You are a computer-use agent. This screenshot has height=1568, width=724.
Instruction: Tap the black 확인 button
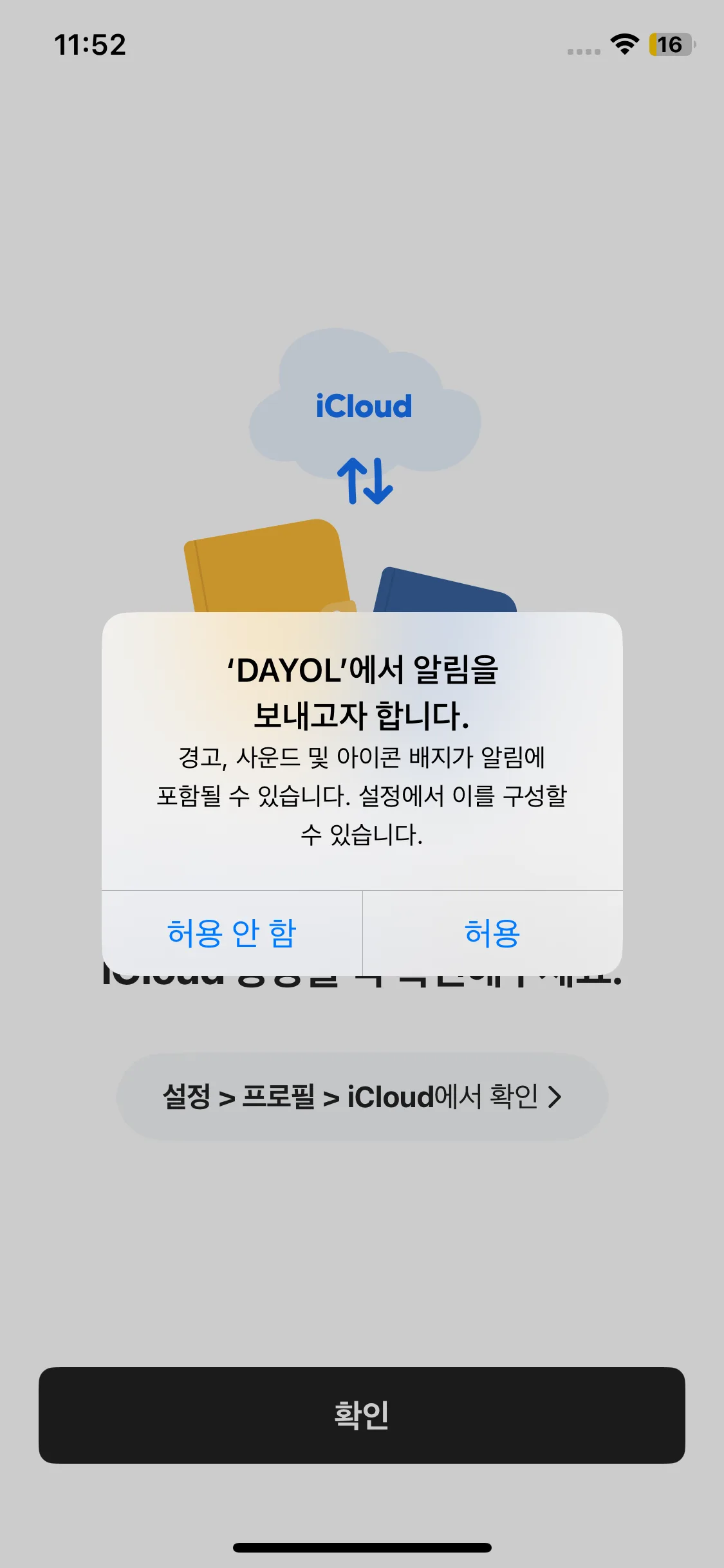362,1415
